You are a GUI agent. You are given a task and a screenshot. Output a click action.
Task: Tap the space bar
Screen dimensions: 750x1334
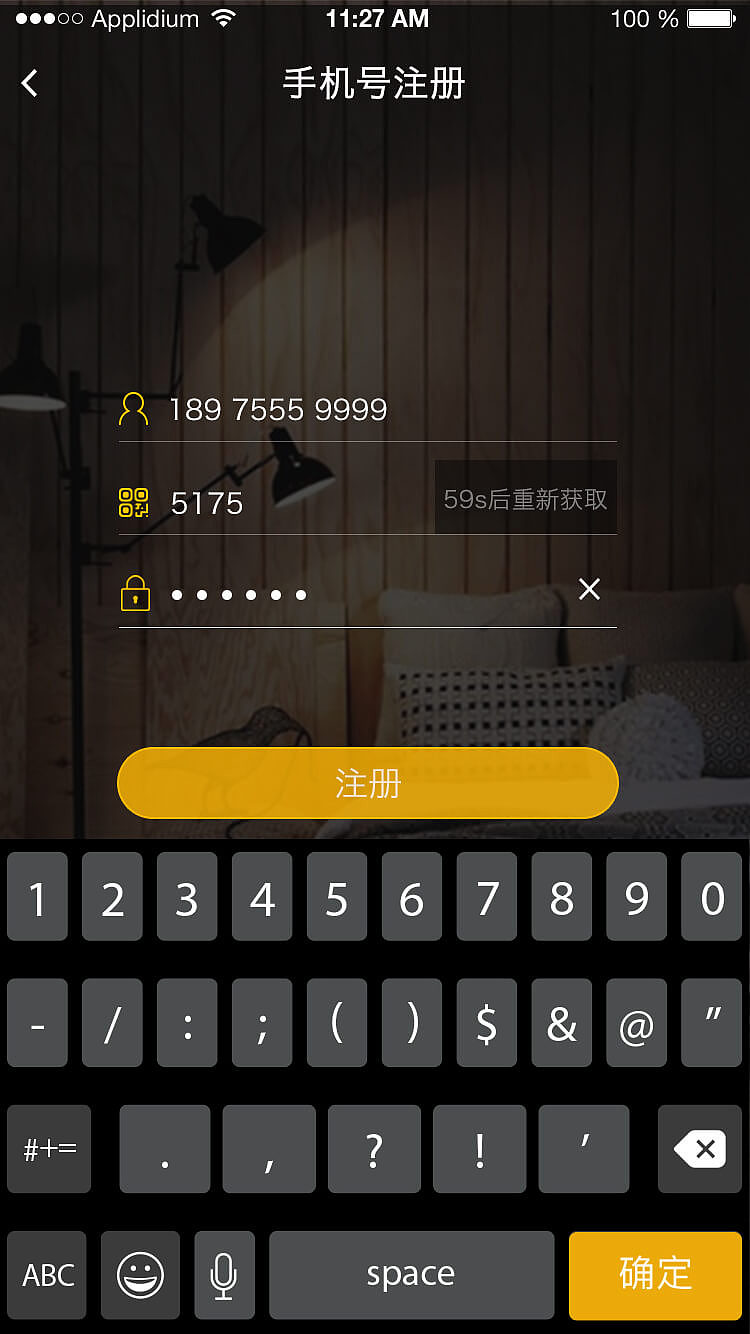click(x=411, y=1275)
